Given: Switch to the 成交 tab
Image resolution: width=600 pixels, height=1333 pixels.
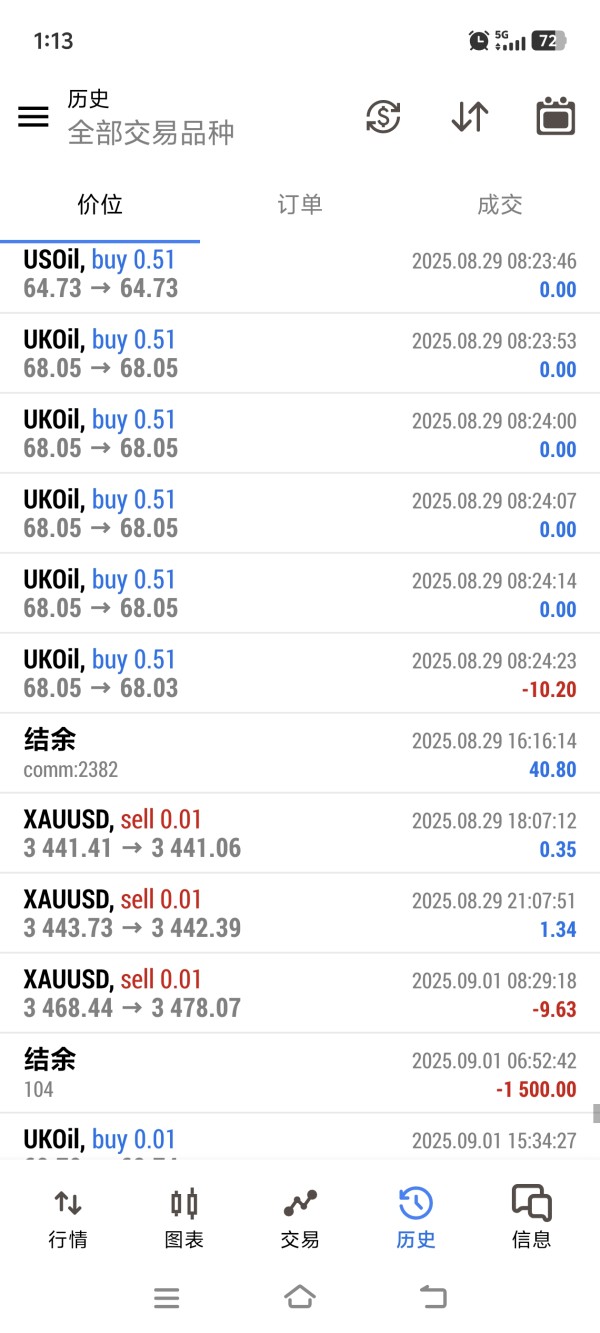Looking at the screenshot, I should tap(499, 205).
